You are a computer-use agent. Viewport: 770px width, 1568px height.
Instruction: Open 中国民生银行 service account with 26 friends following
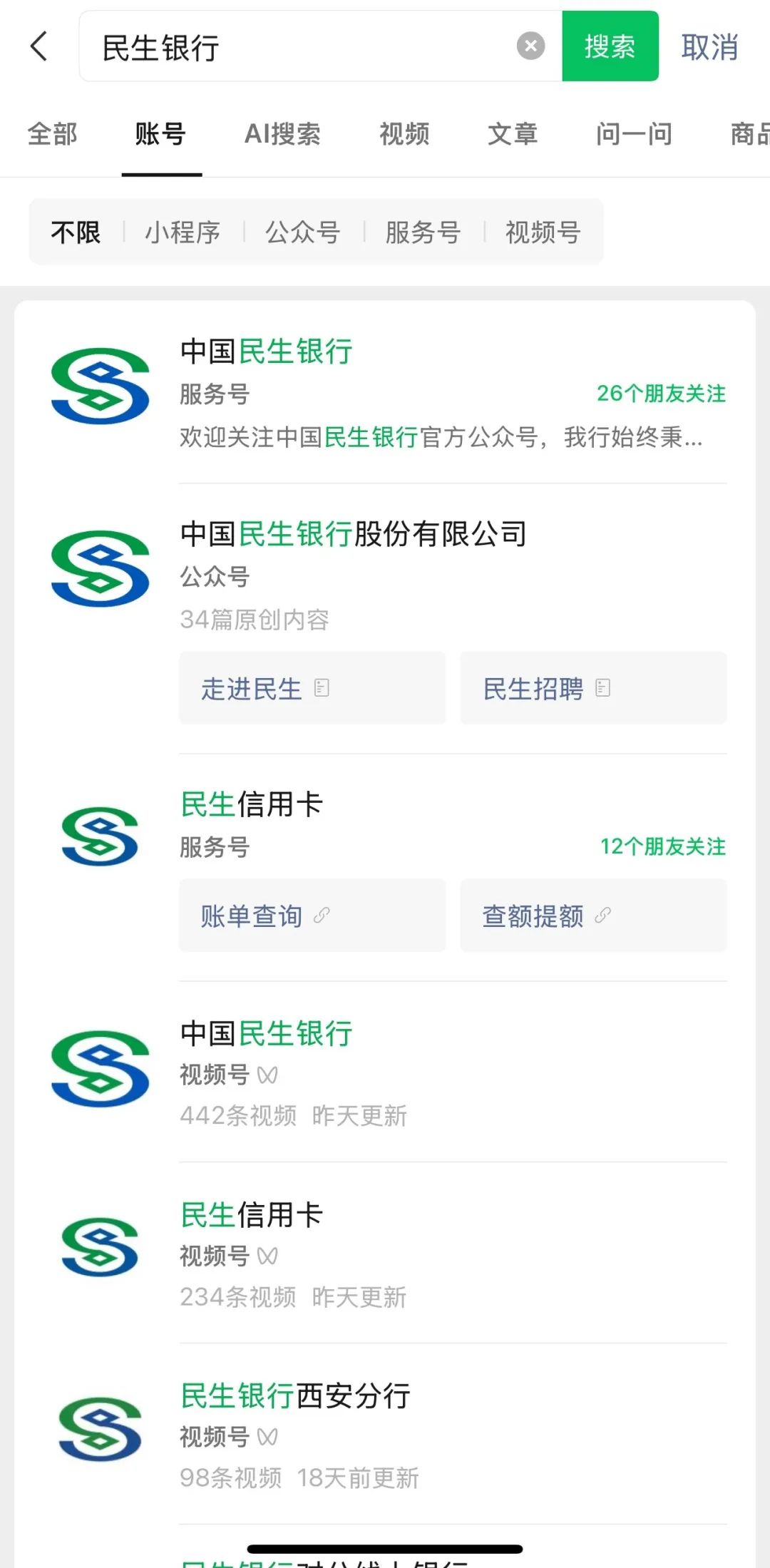tap(385, 392)
